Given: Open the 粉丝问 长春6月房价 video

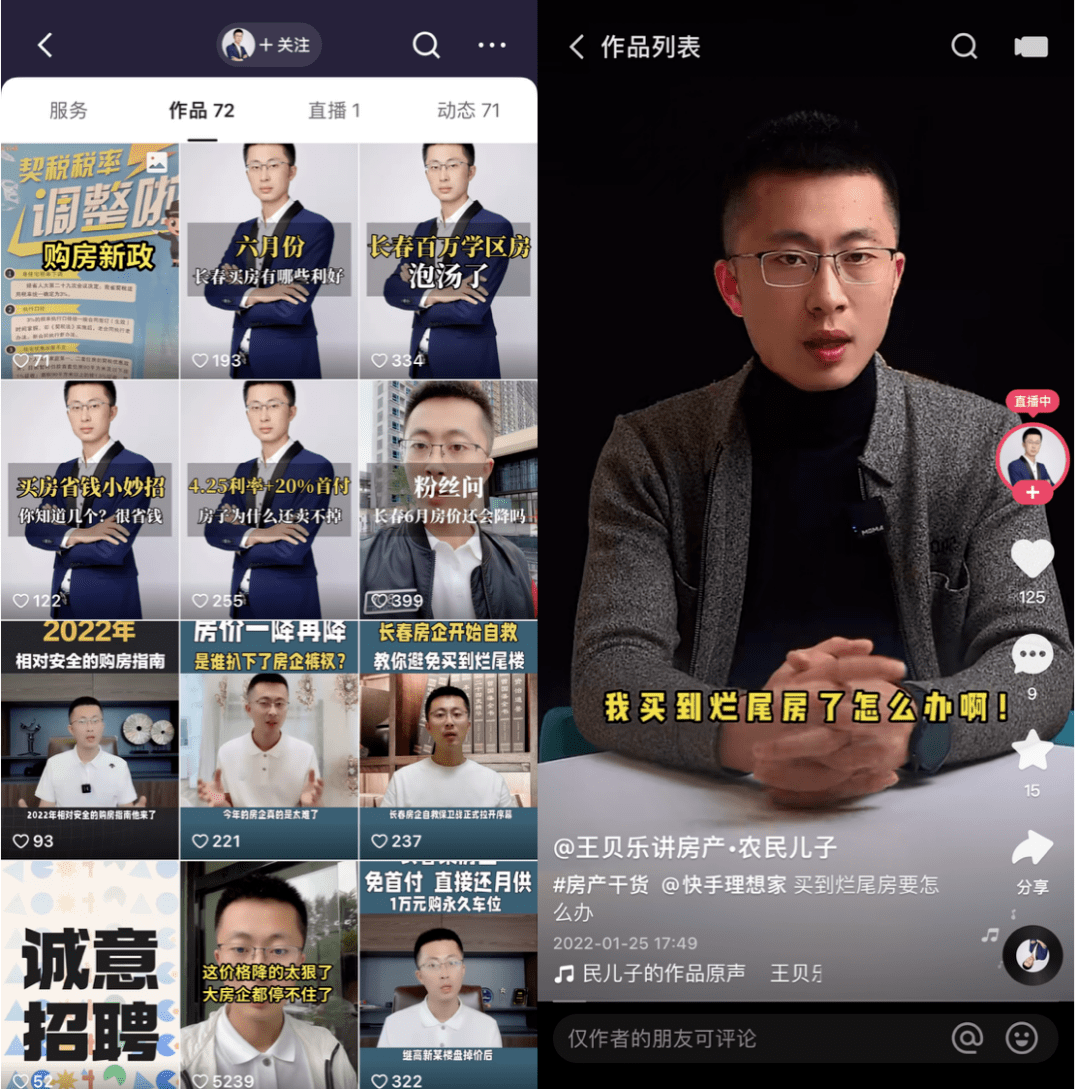Looking at the screenshot, I should tap(448, 500).
